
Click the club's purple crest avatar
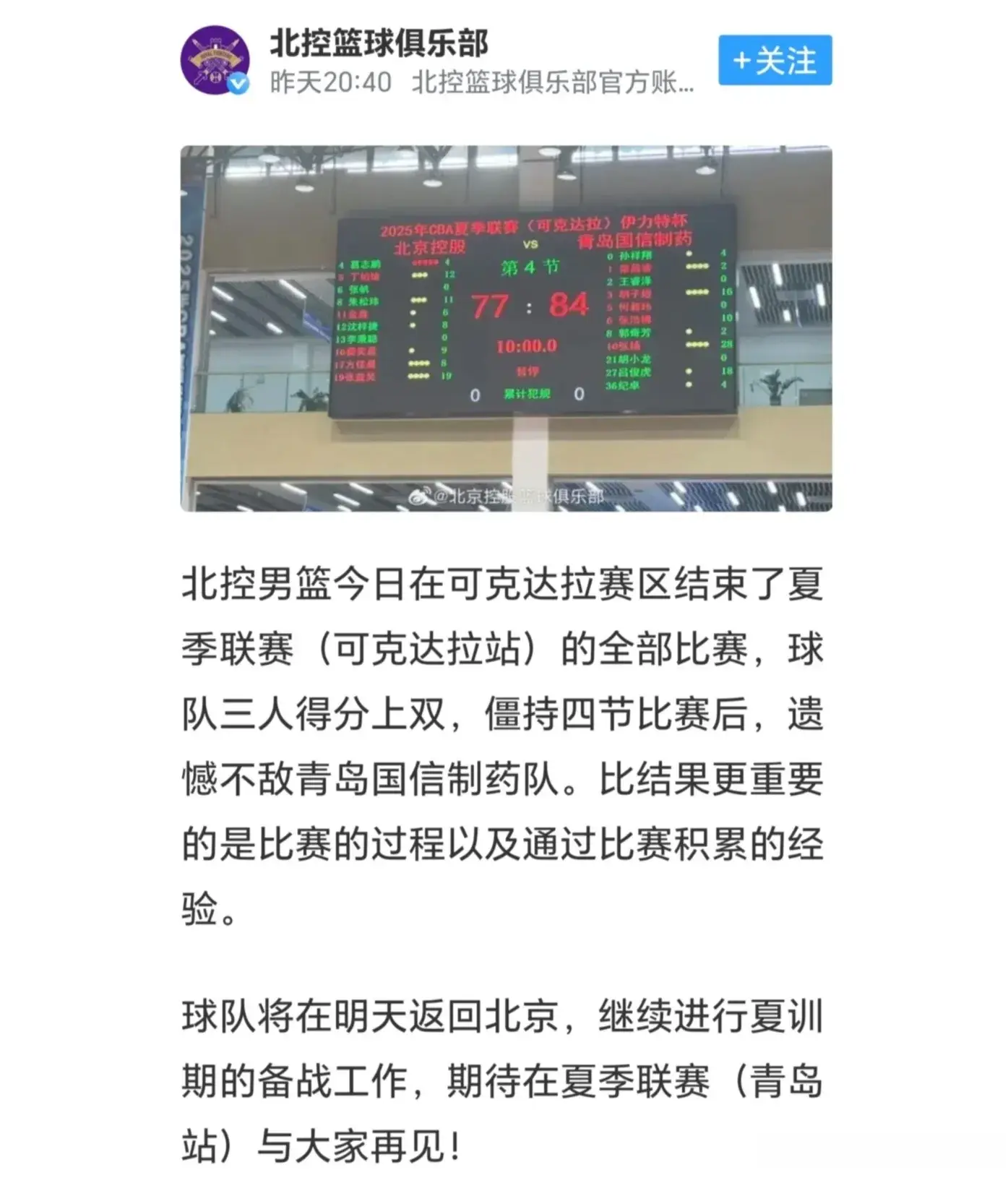pyautogui.click(x=214, y=58)
